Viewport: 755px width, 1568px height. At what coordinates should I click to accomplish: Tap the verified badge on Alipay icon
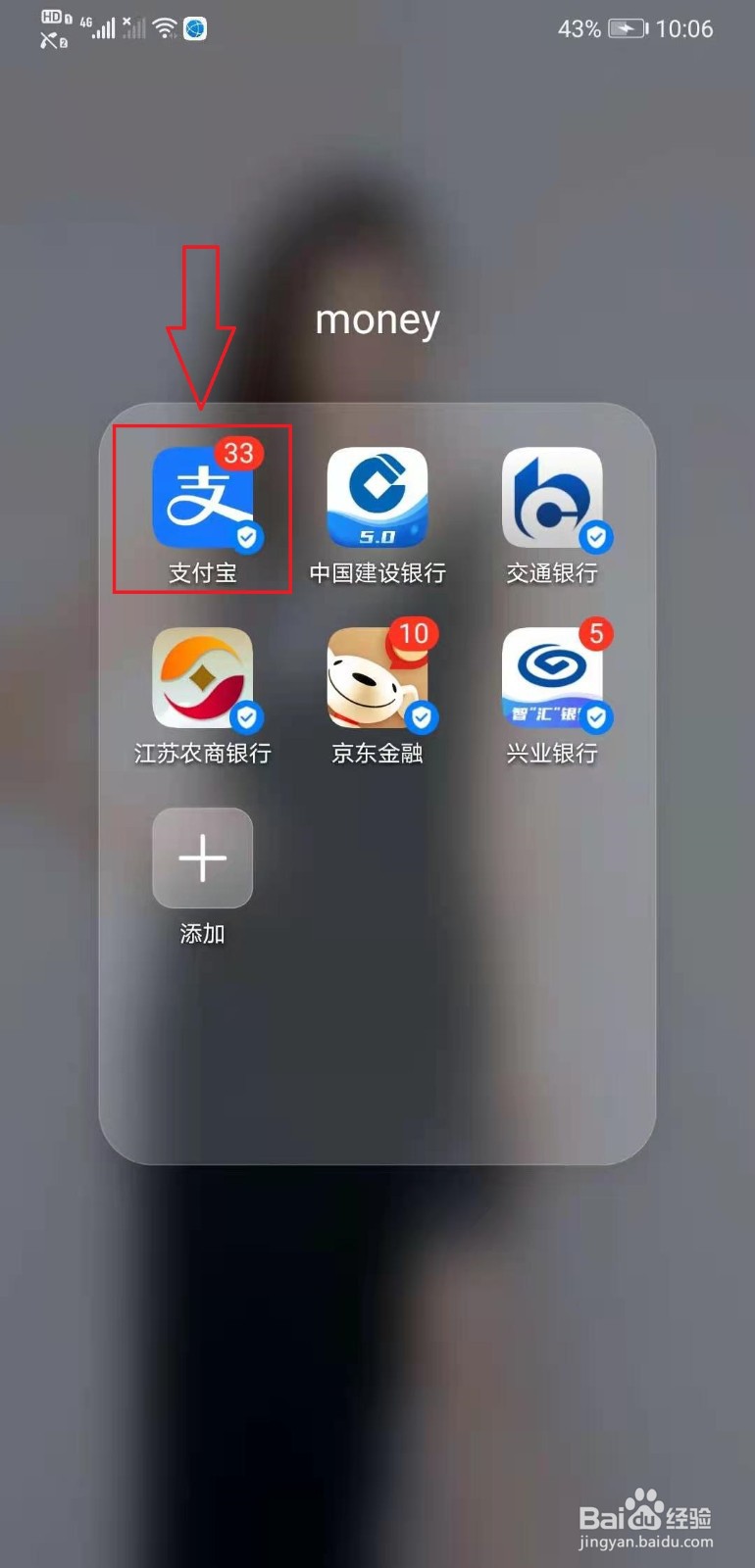[248, 537]
